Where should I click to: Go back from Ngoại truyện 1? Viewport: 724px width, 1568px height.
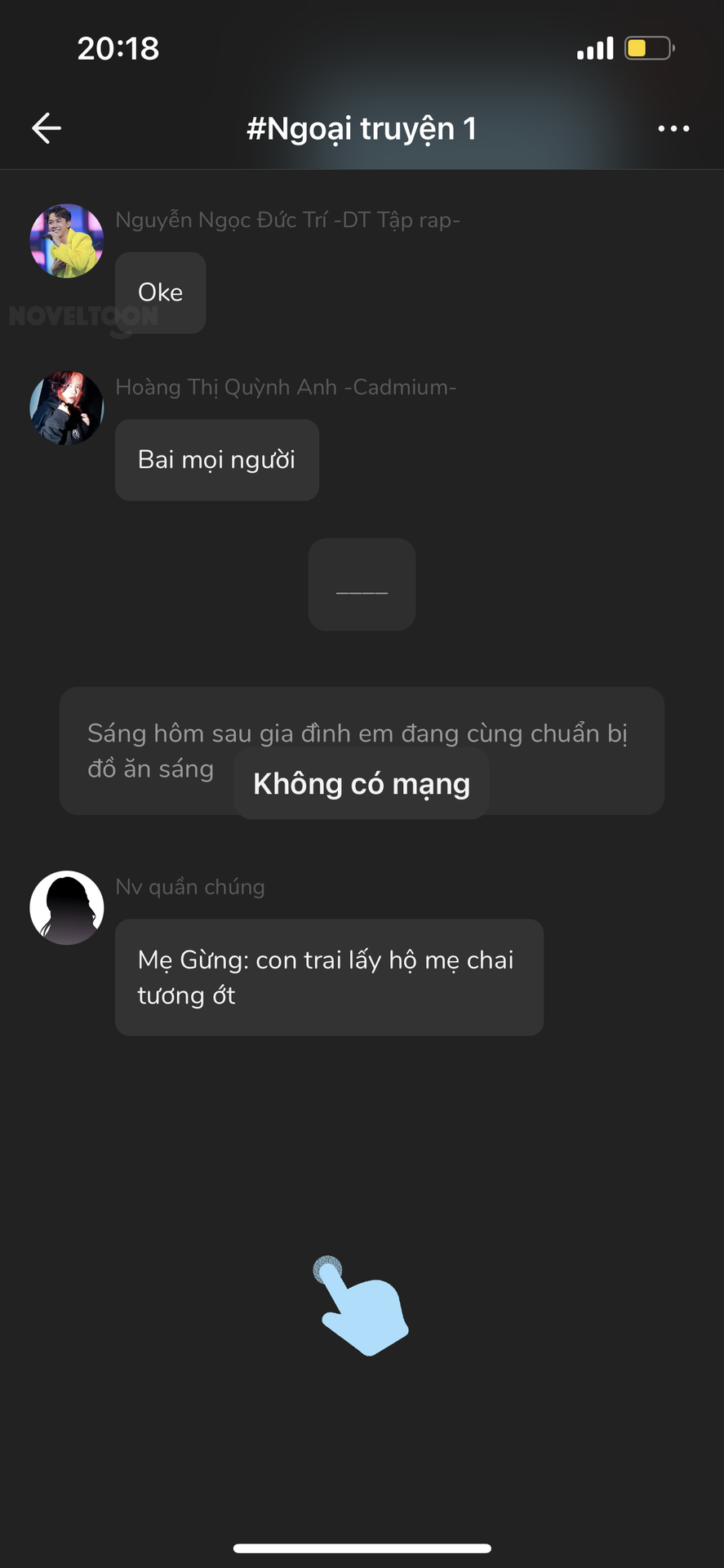pos(47,128)
